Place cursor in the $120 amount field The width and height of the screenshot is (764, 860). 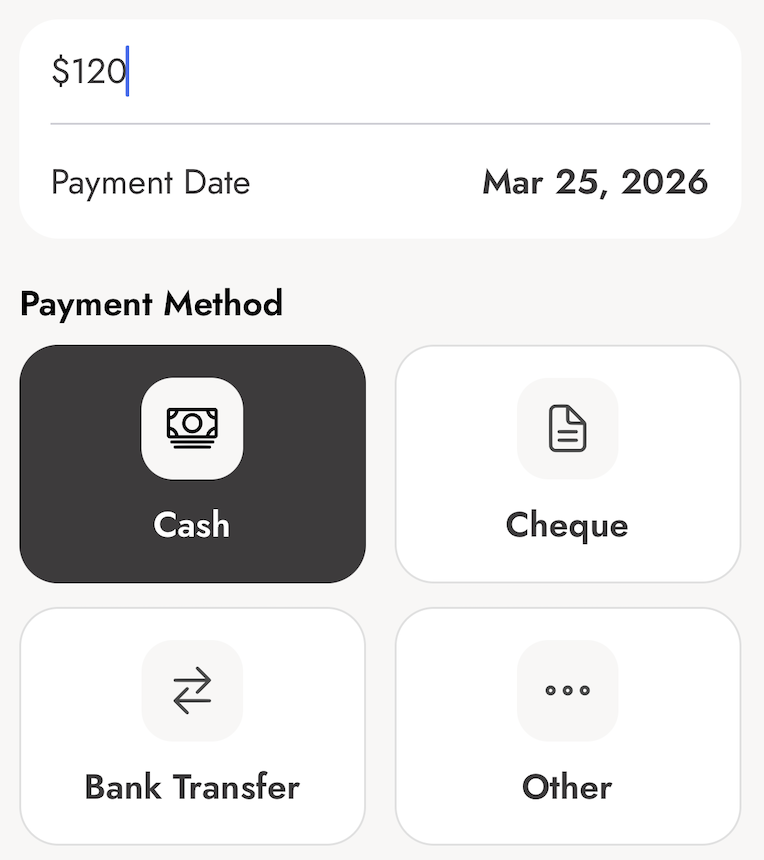(90, 71)
